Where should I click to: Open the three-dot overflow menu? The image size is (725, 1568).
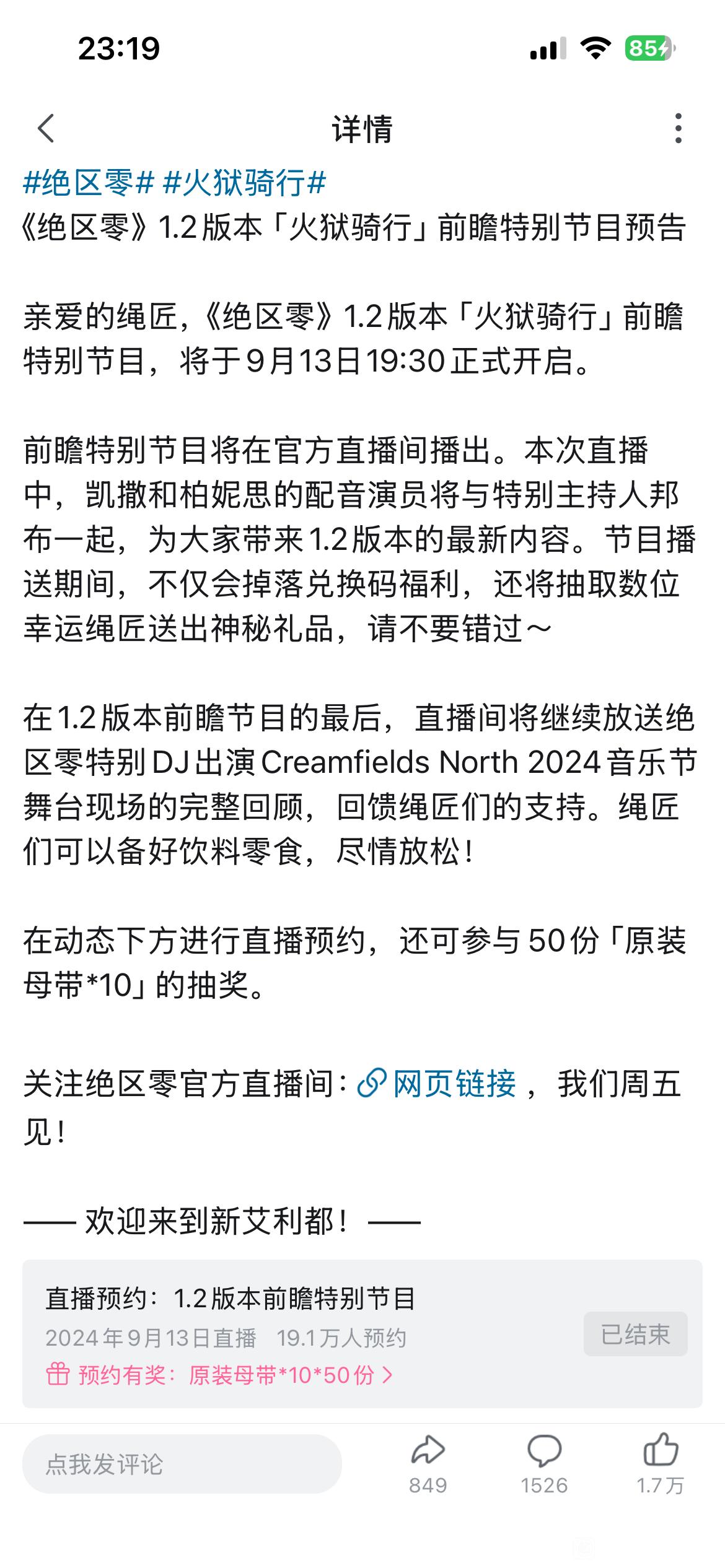pyautogui.click(x=679, y=129)
